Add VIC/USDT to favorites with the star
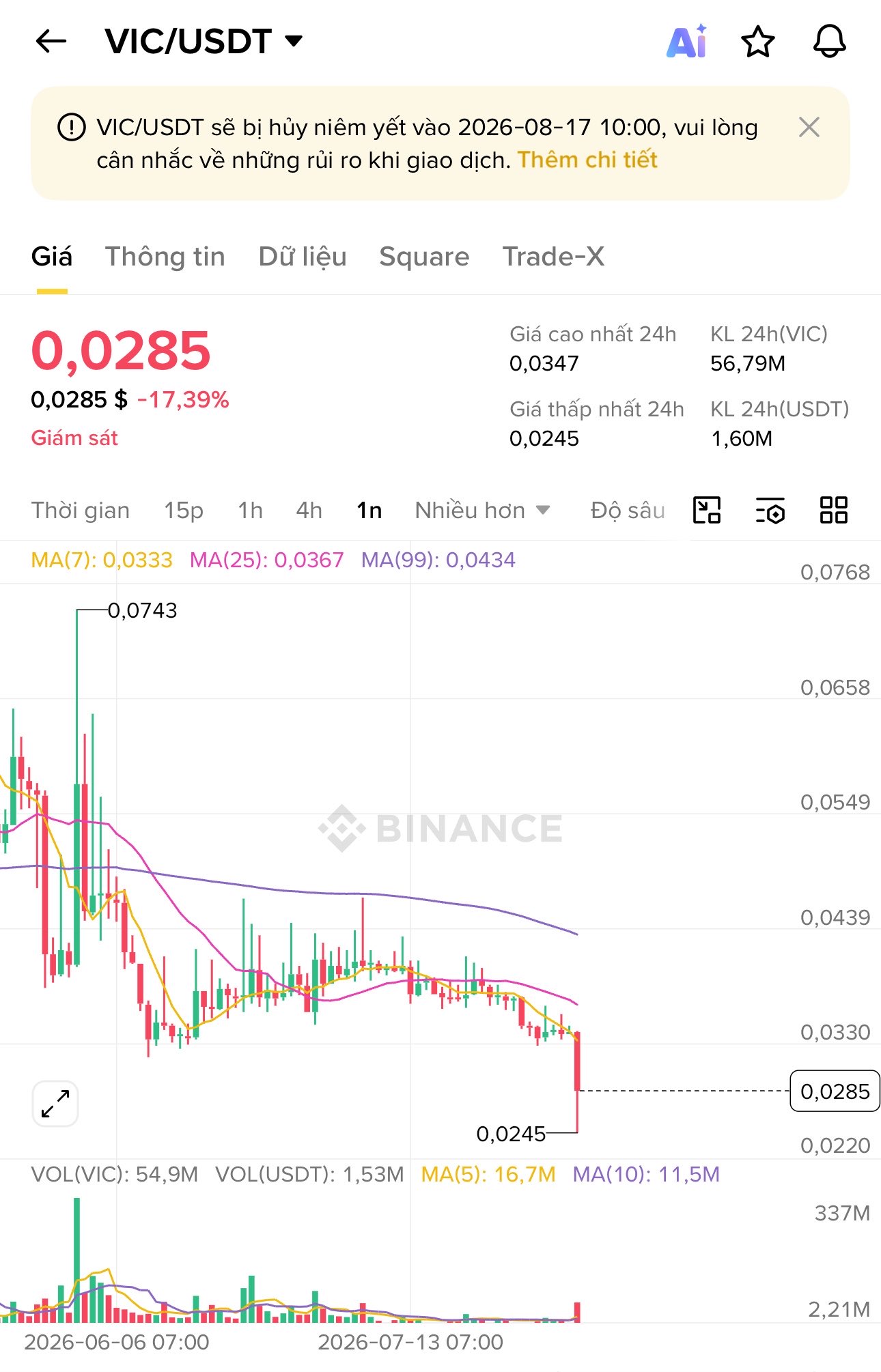Viewport: 881px width, 1372px height. tap(758, 42)
